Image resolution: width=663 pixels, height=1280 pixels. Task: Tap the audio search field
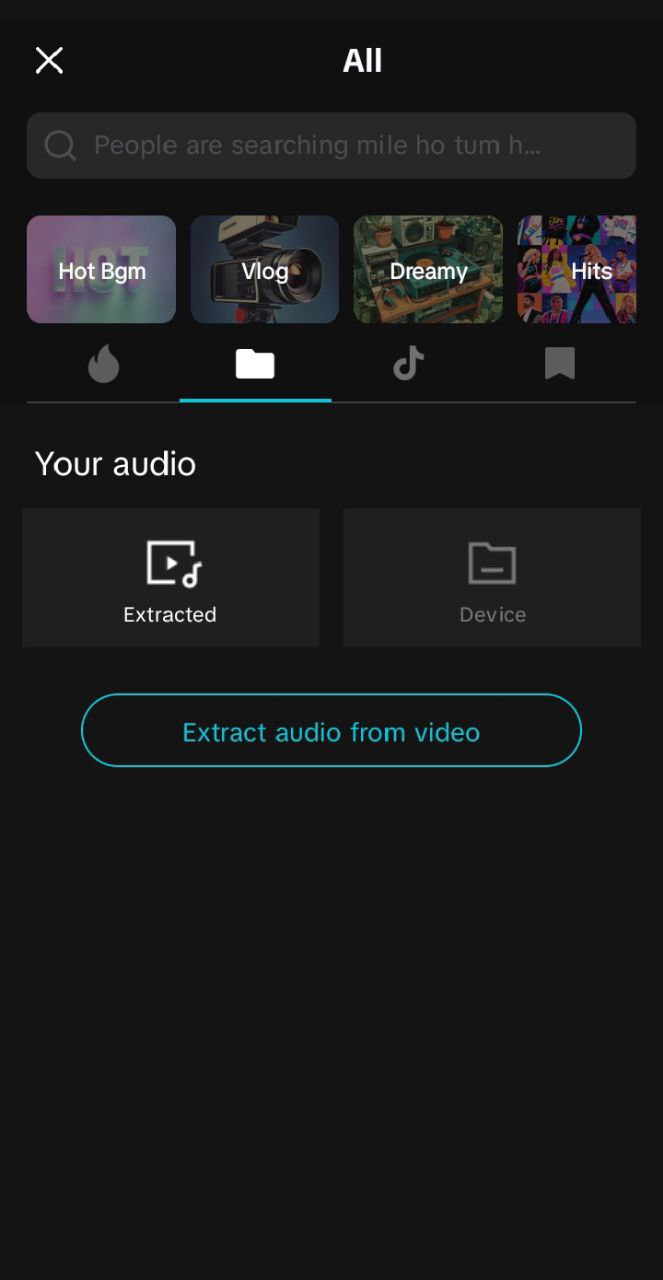pyautogui.click(x=331, y=146)
